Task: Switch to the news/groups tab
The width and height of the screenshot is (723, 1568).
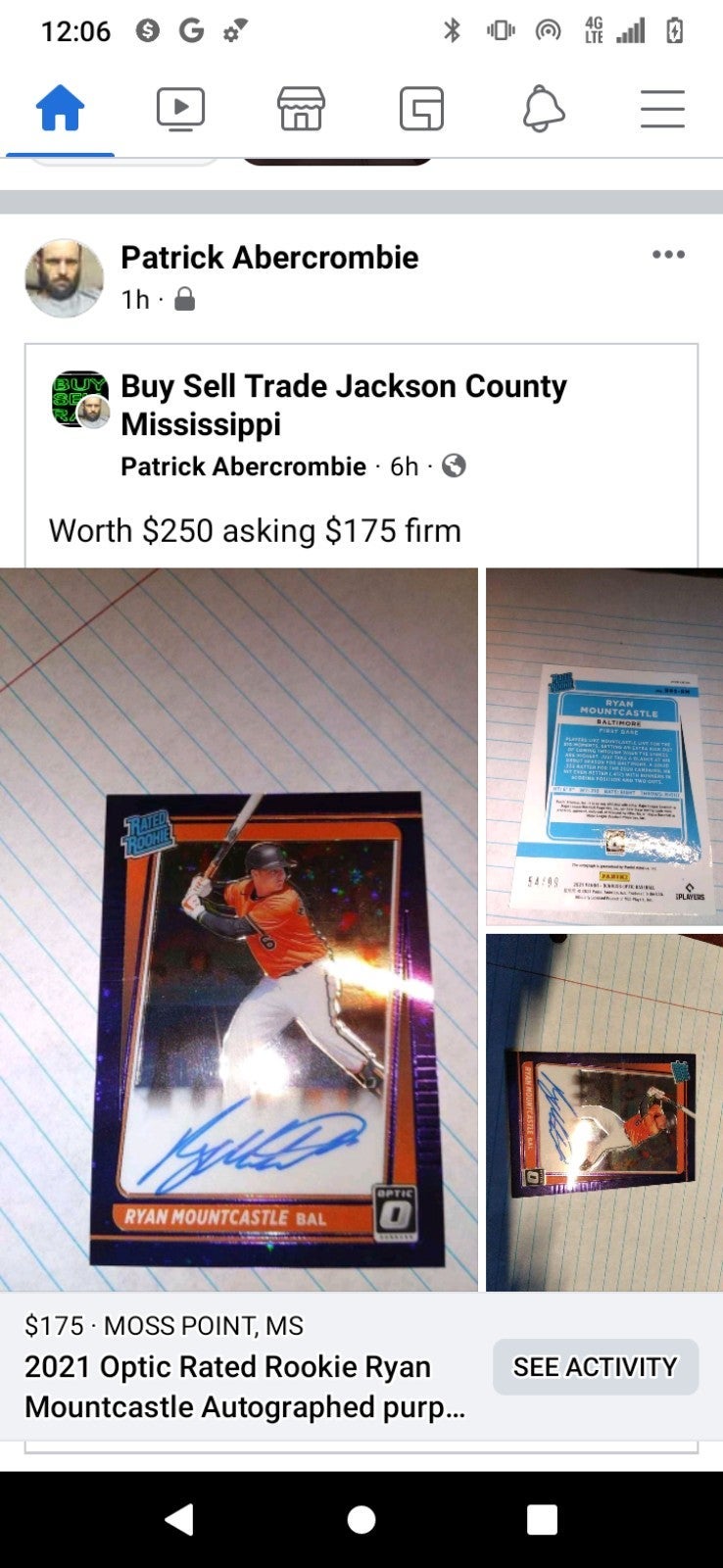Action: click(x=421, y=108)
